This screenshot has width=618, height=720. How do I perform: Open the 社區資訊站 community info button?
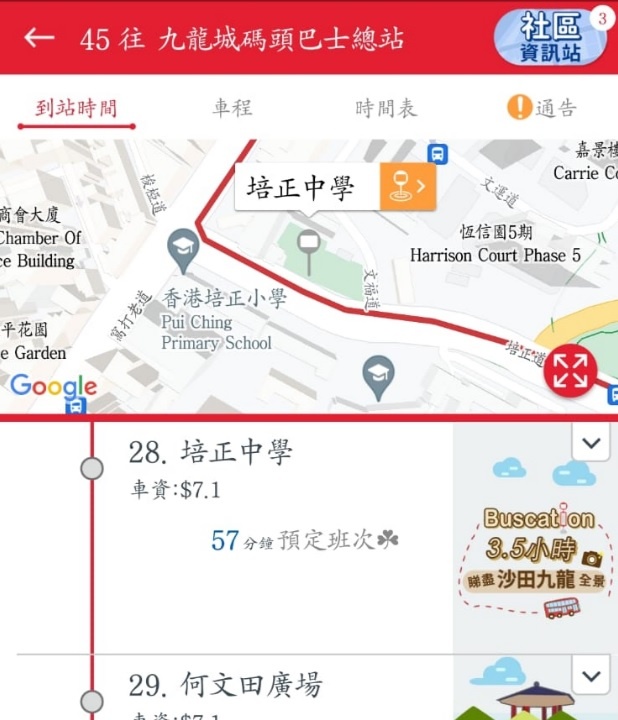552,38
